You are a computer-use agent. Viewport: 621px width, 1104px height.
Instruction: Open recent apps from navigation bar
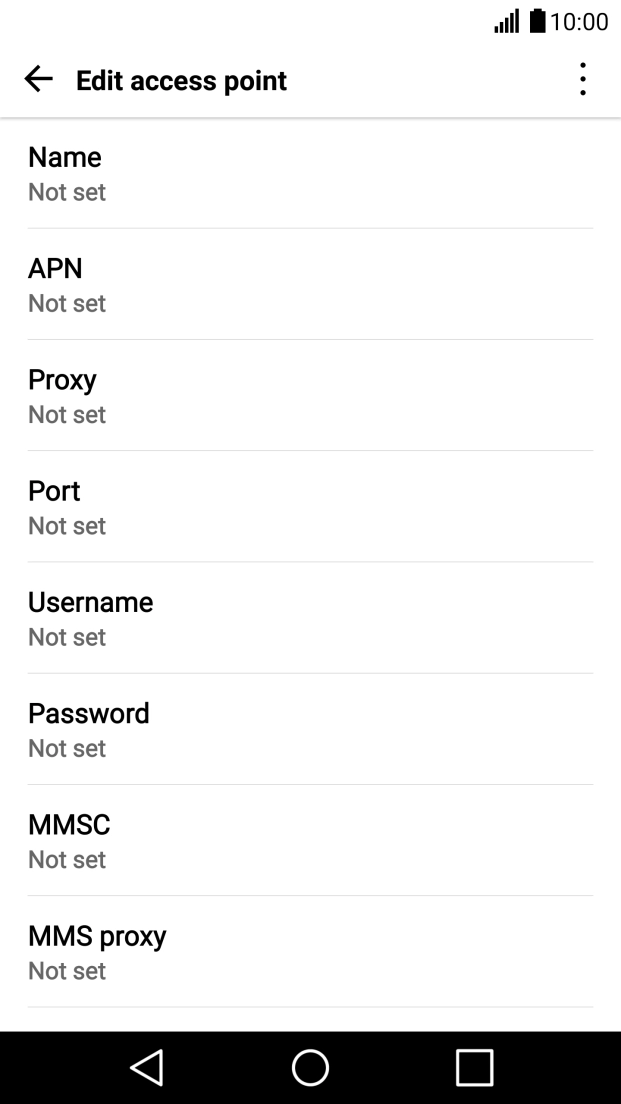point(474,1067)
